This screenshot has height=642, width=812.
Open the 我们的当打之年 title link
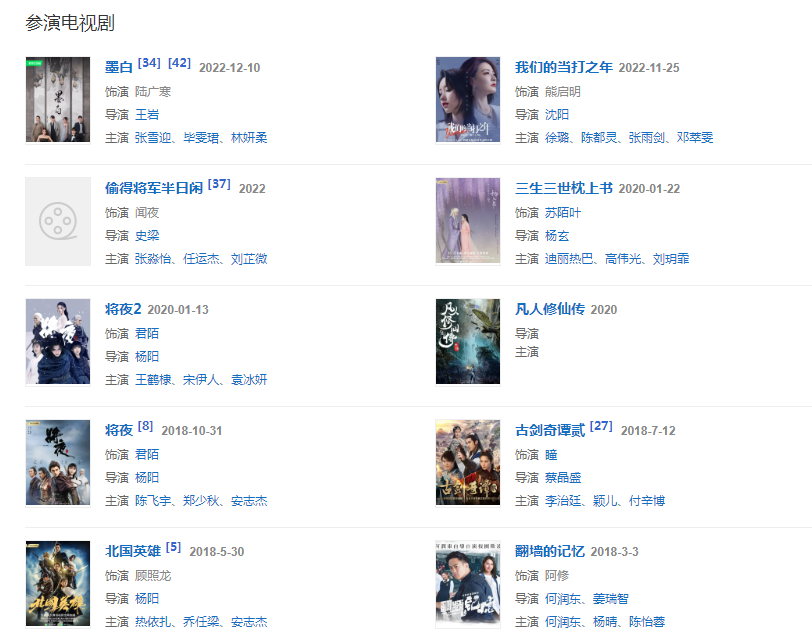(x=563, y=68)
